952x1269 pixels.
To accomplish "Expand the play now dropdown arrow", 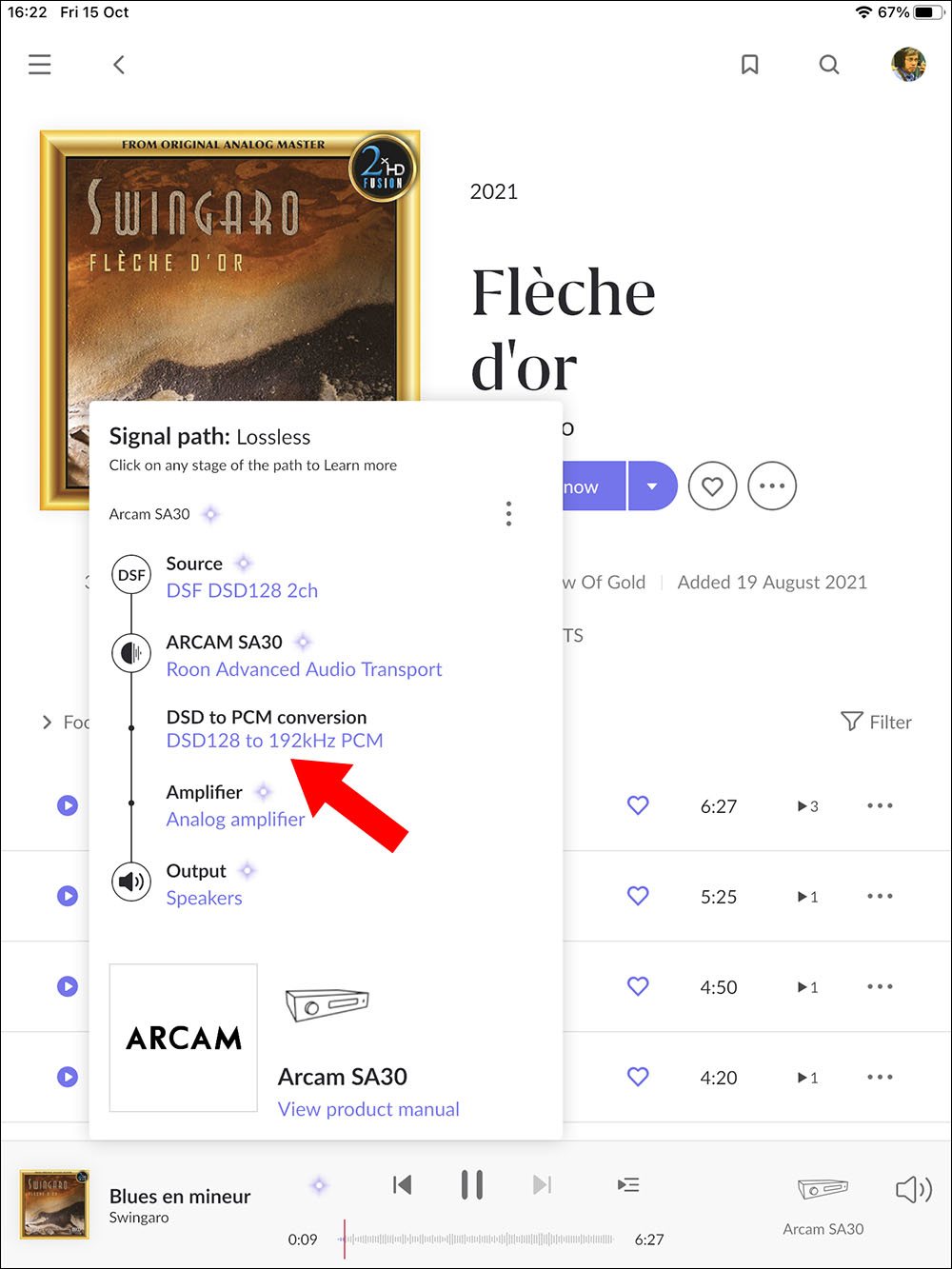I will coord(652,486).
